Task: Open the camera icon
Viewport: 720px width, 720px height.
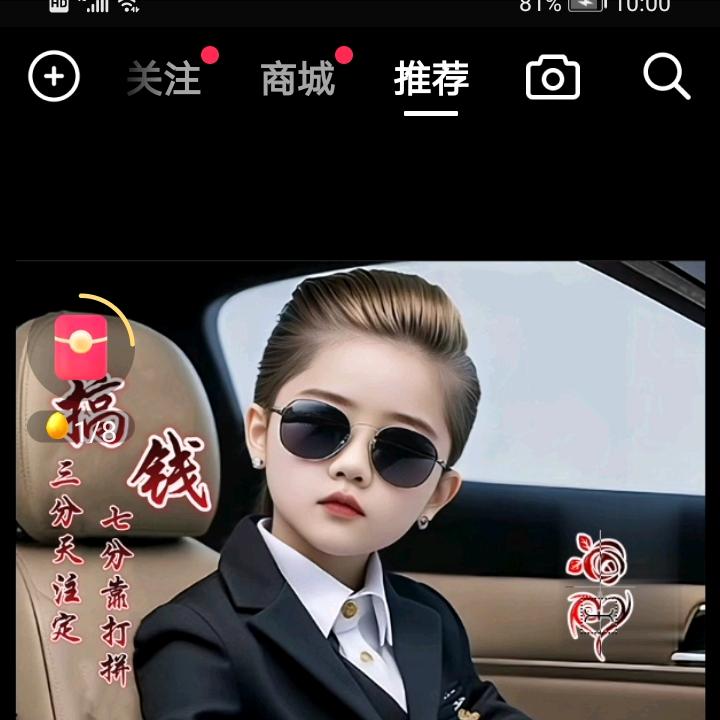Action: point(553,77)
